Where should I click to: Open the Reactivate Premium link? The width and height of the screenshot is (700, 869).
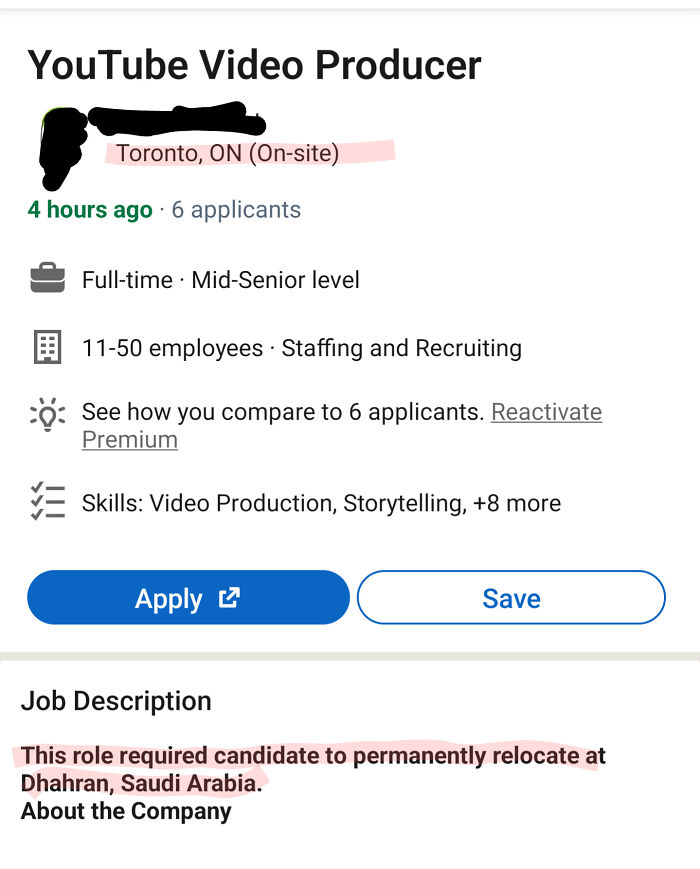(546, 412)
